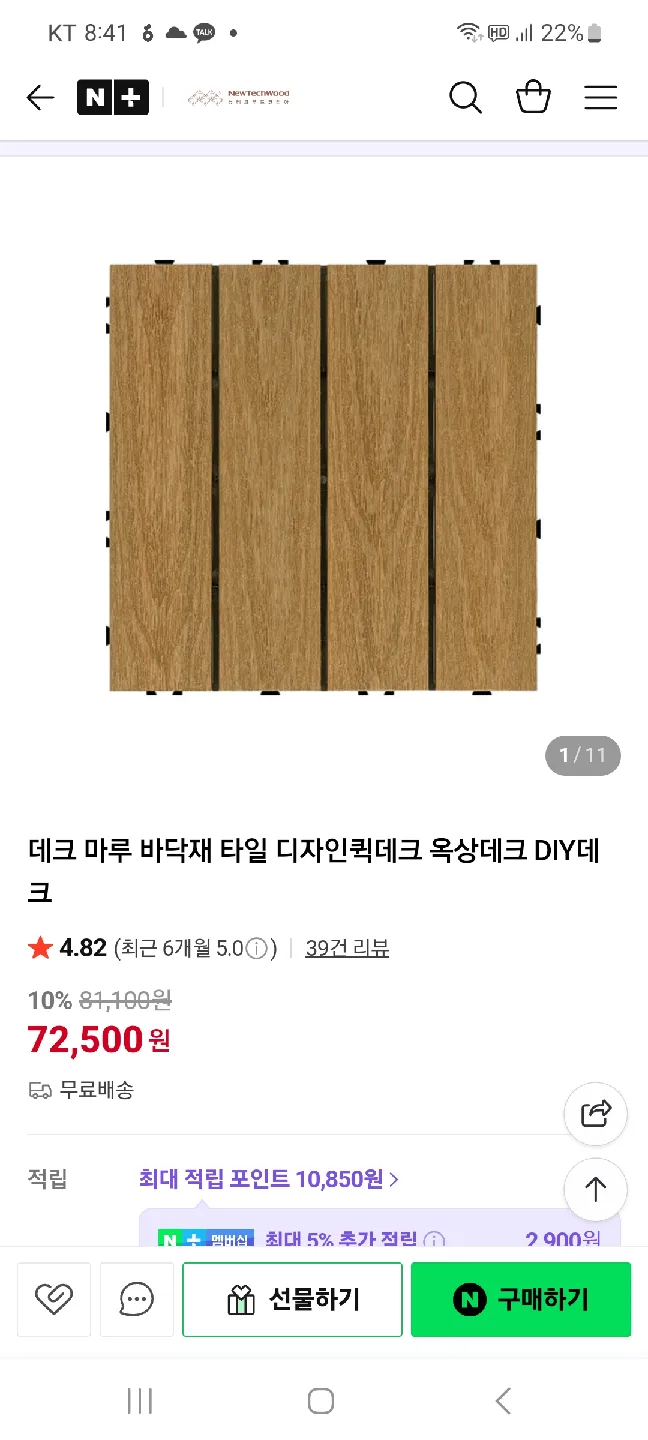
Task: Tap 선물하기 to send as gift
Action: 292,1299
